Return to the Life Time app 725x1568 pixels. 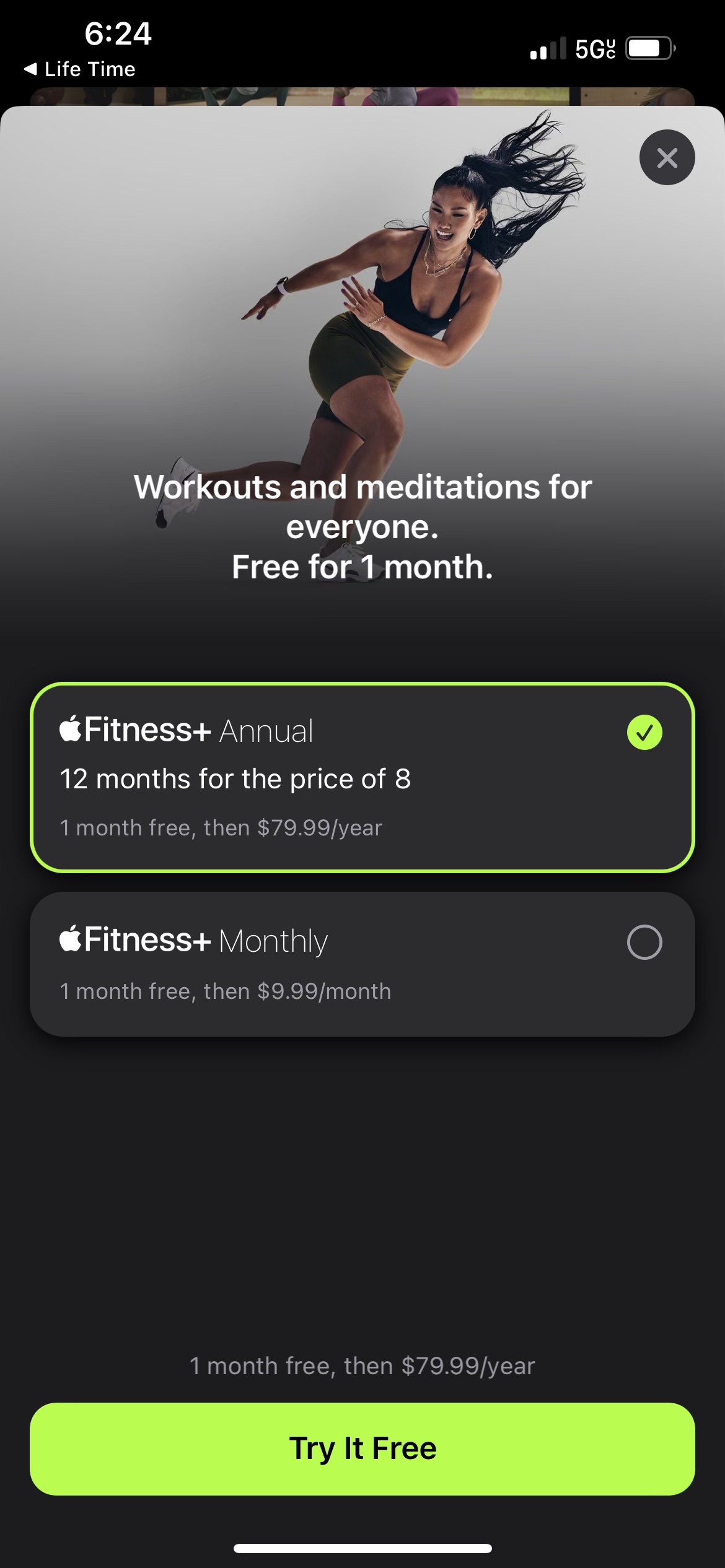pyautogui.click(x=81, y=69)
